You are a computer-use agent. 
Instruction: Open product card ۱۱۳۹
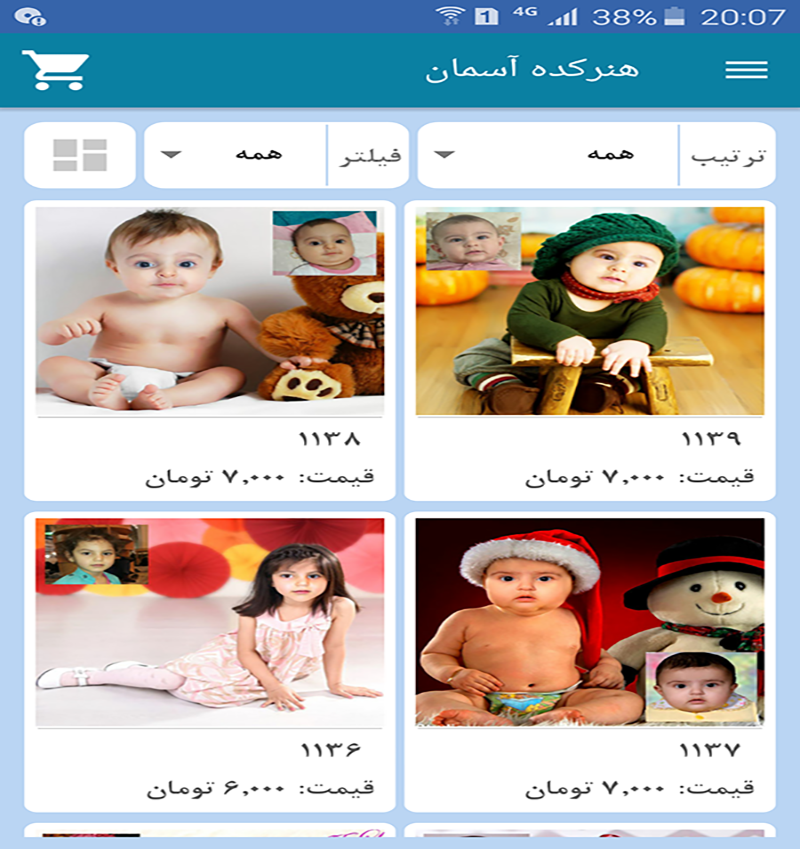(590, 350)
